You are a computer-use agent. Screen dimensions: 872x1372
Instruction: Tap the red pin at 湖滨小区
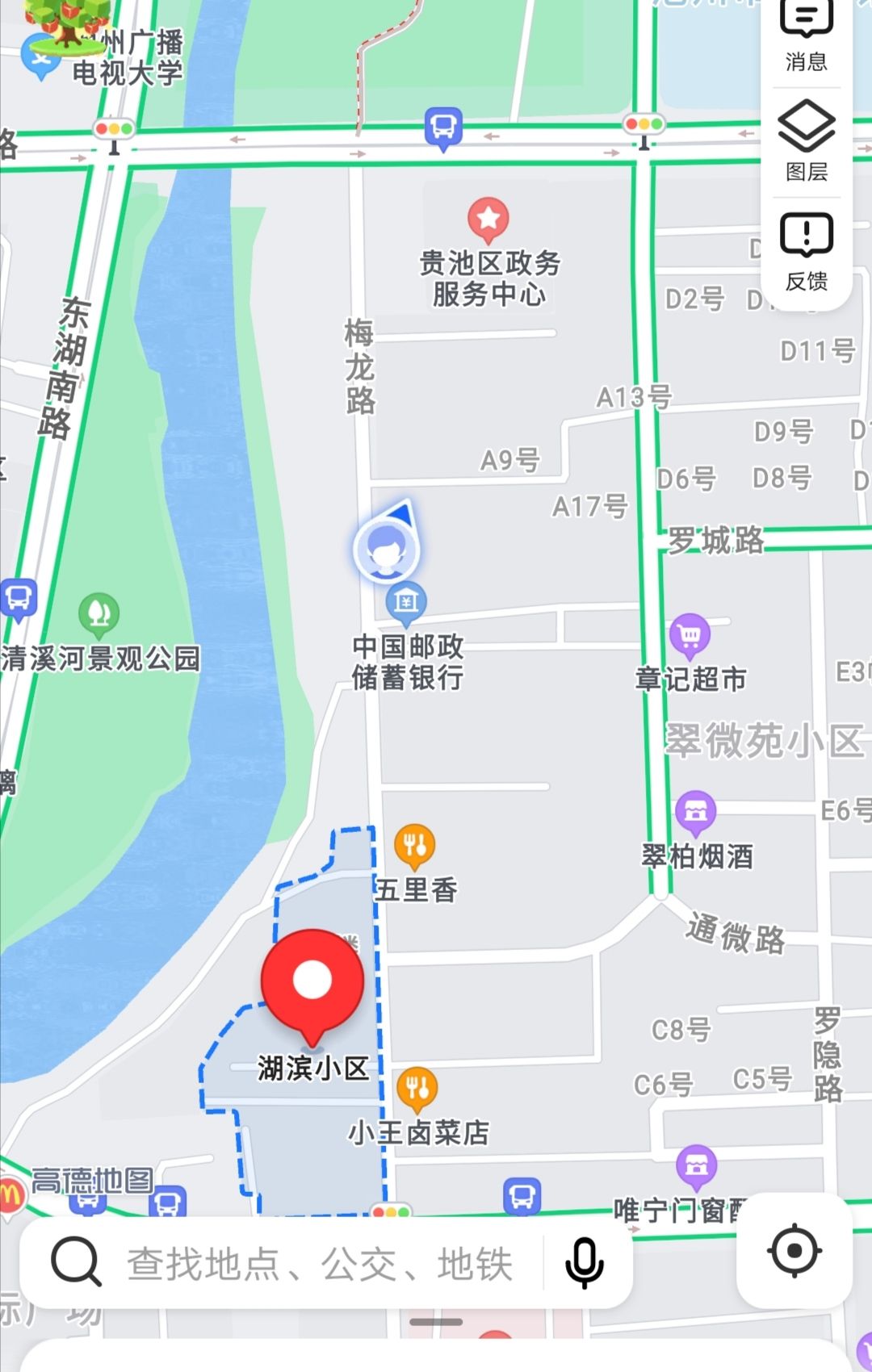[312, 982]
